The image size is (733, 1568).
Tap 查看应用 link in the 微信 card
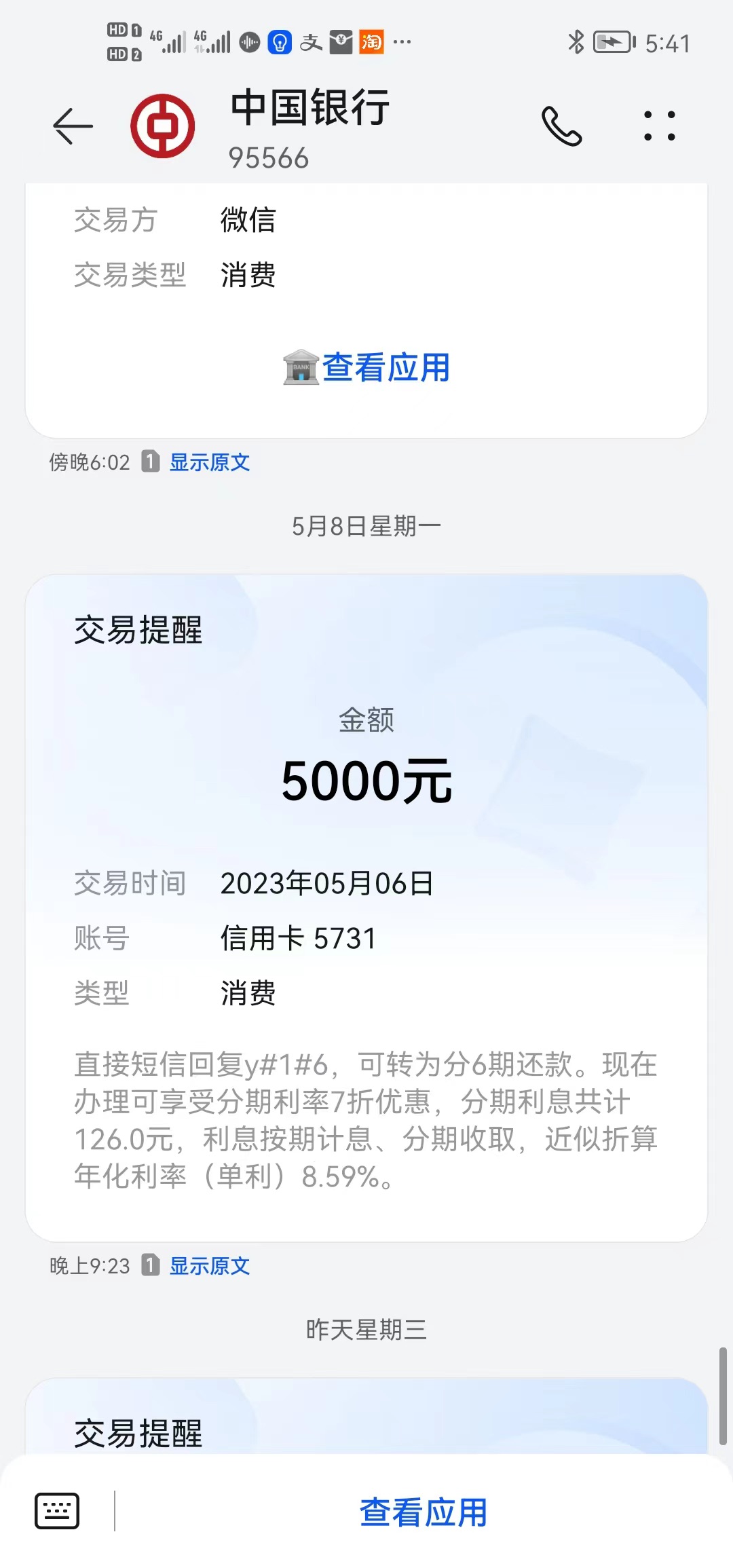(367, 368)
